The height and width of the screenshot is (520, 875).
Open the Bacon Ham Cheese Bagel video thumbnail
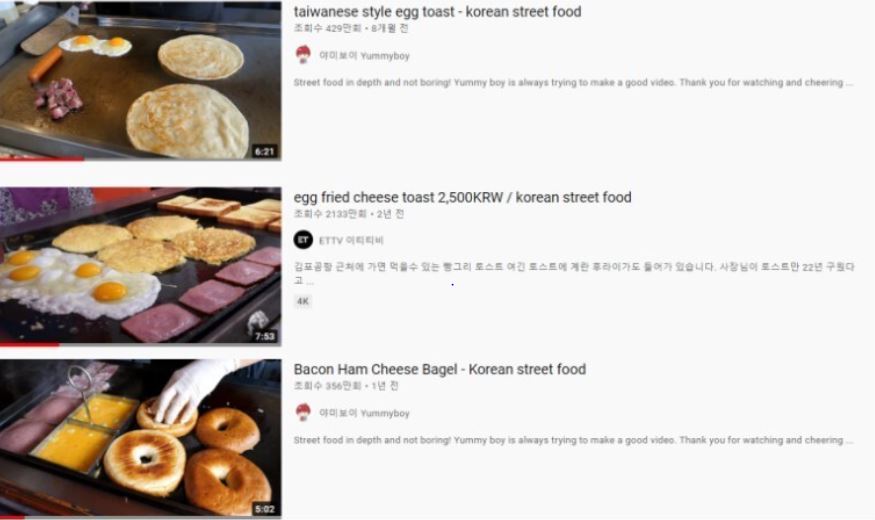click(140, 438)
